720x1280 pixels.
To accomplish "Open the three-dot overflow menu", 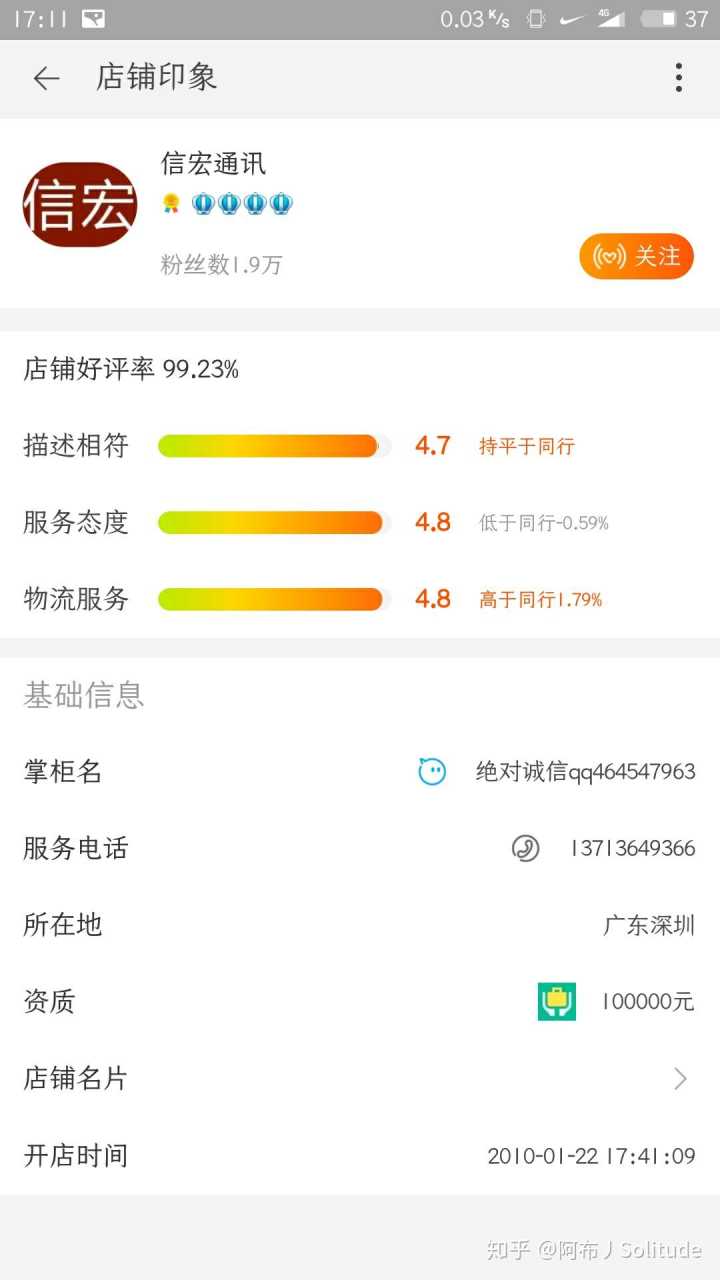I will pyautogui.click(x=678, y=78).
